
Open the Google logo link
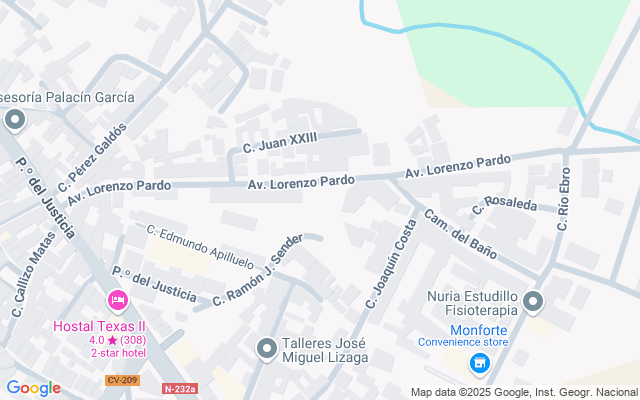pos(33,388)
